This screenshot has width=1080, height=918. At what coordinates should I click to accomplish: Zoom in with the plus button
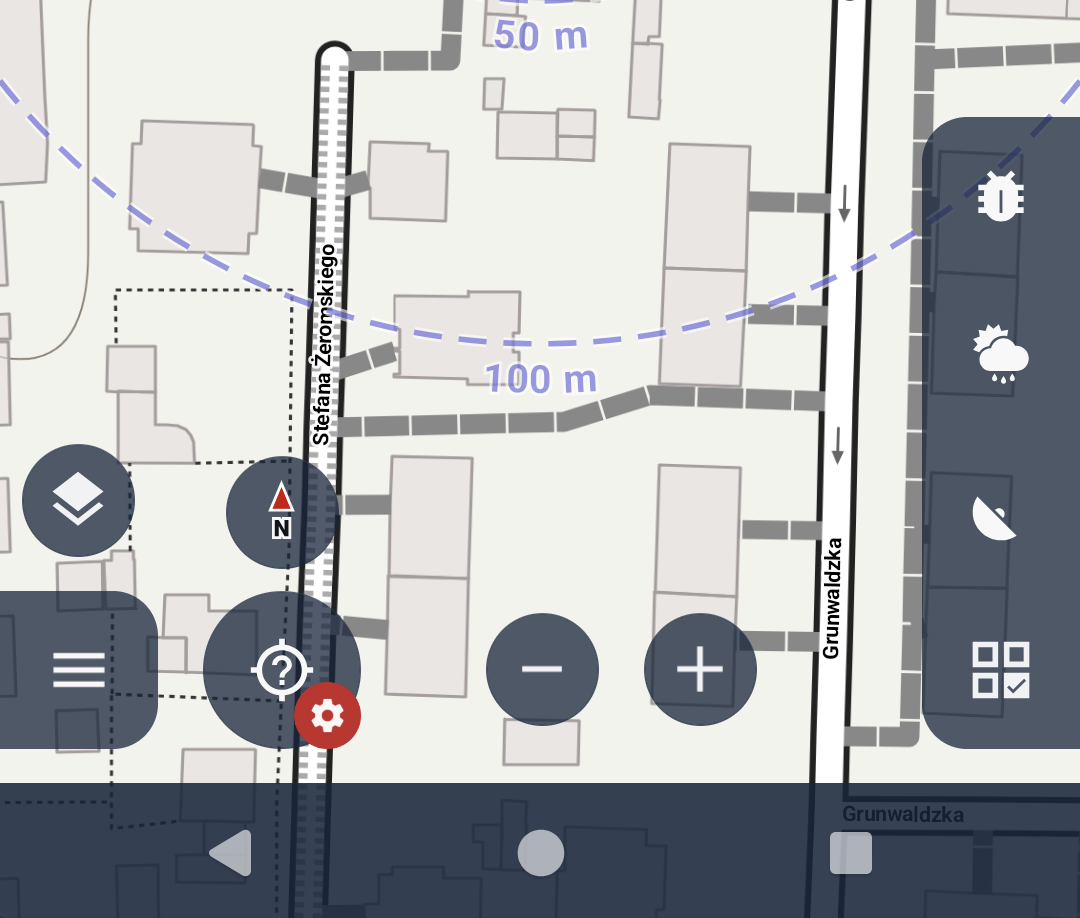point(700,669)
